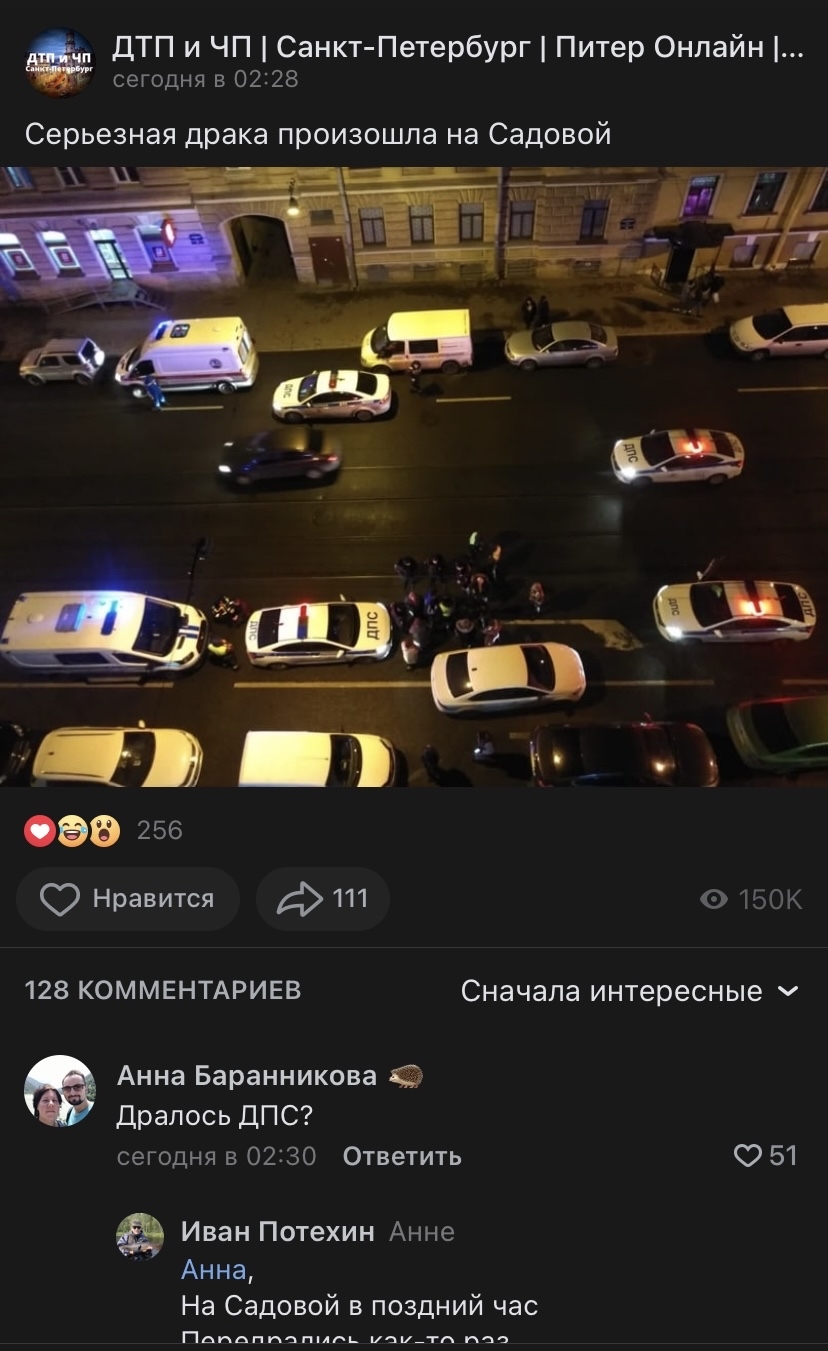Viewport: 828px width, 1351px height.
Task: View reactions list showing 256
Action: (104, 830)
